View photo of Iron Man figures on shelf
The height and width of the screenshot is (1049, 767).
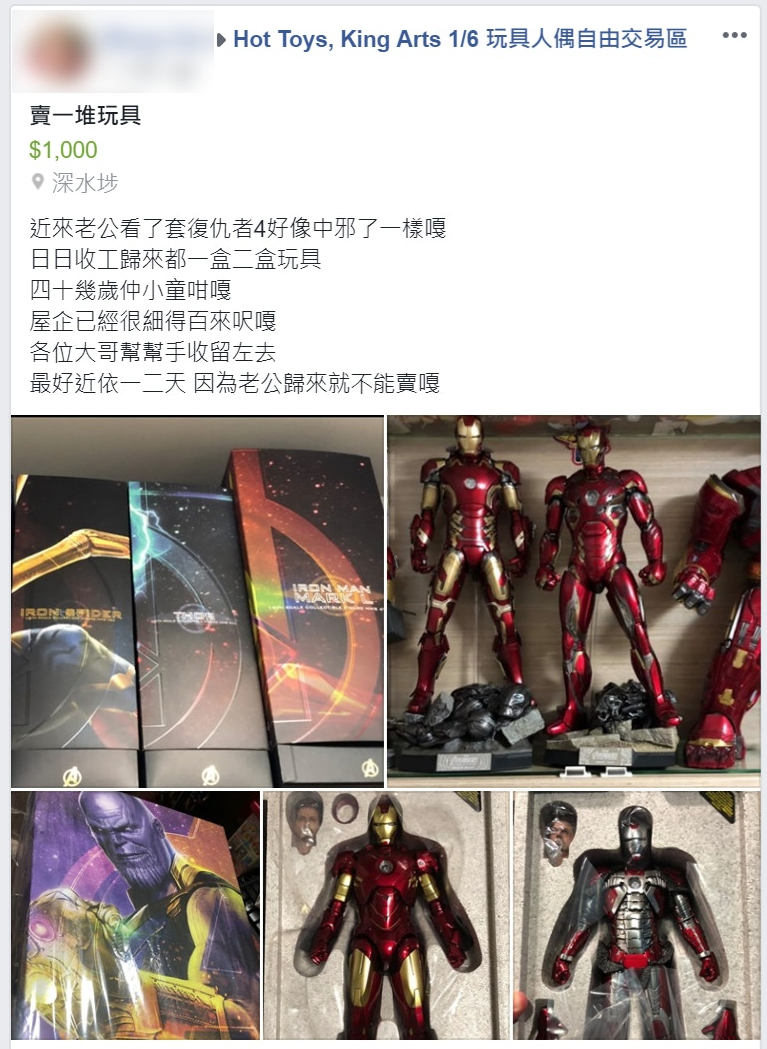573,600
